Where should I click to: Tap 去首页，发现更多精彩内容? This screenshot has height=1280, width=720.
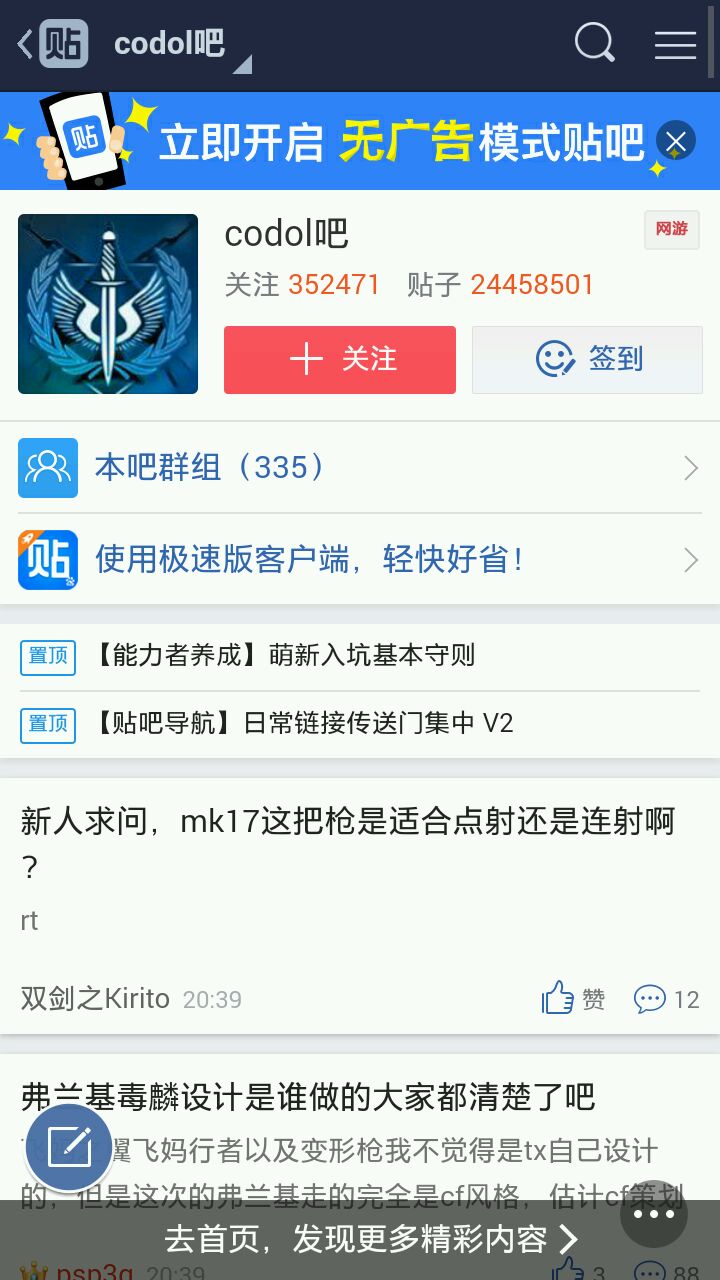click(x=370, y=1240)
